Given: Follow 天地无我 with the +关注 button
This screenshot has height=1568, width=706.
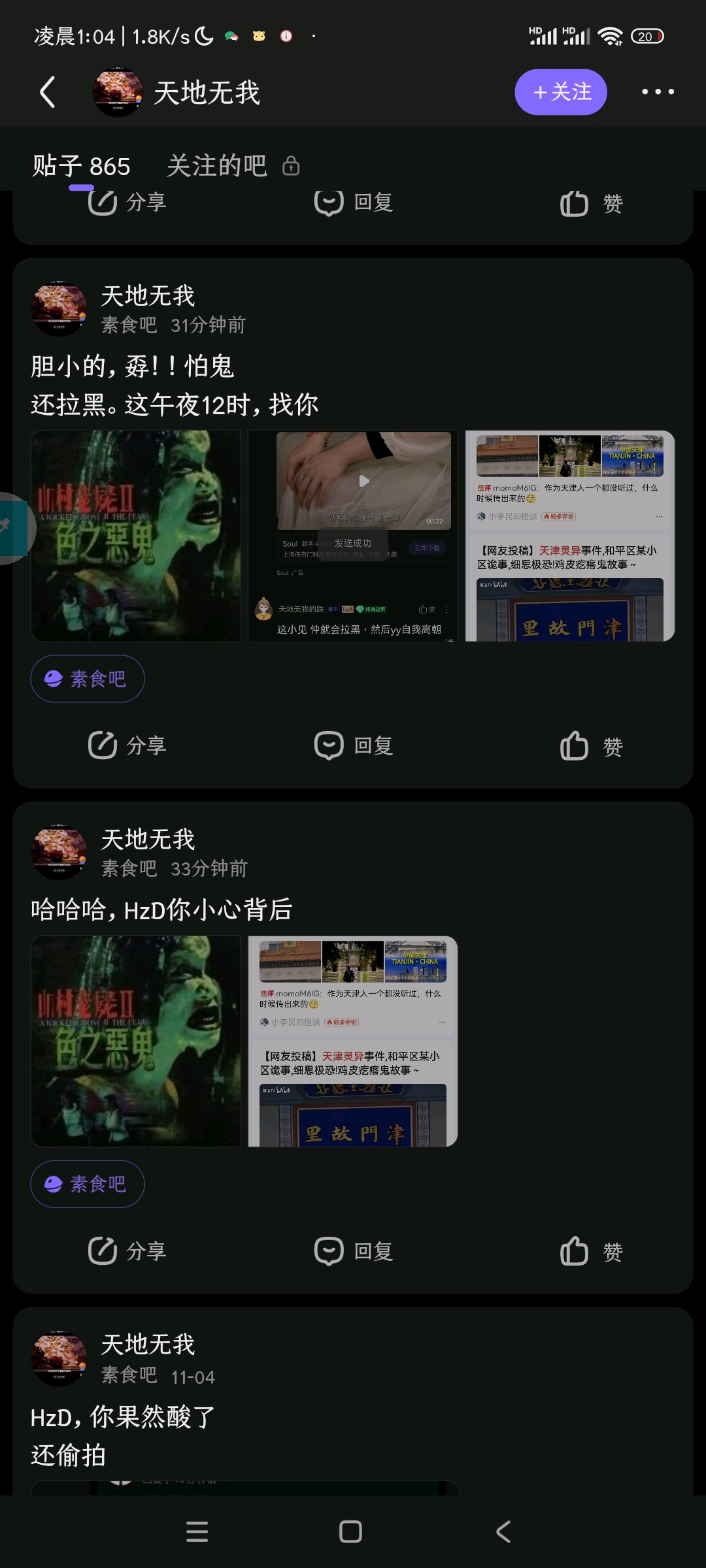Looking at the screenshot, I should coord(560,92).
